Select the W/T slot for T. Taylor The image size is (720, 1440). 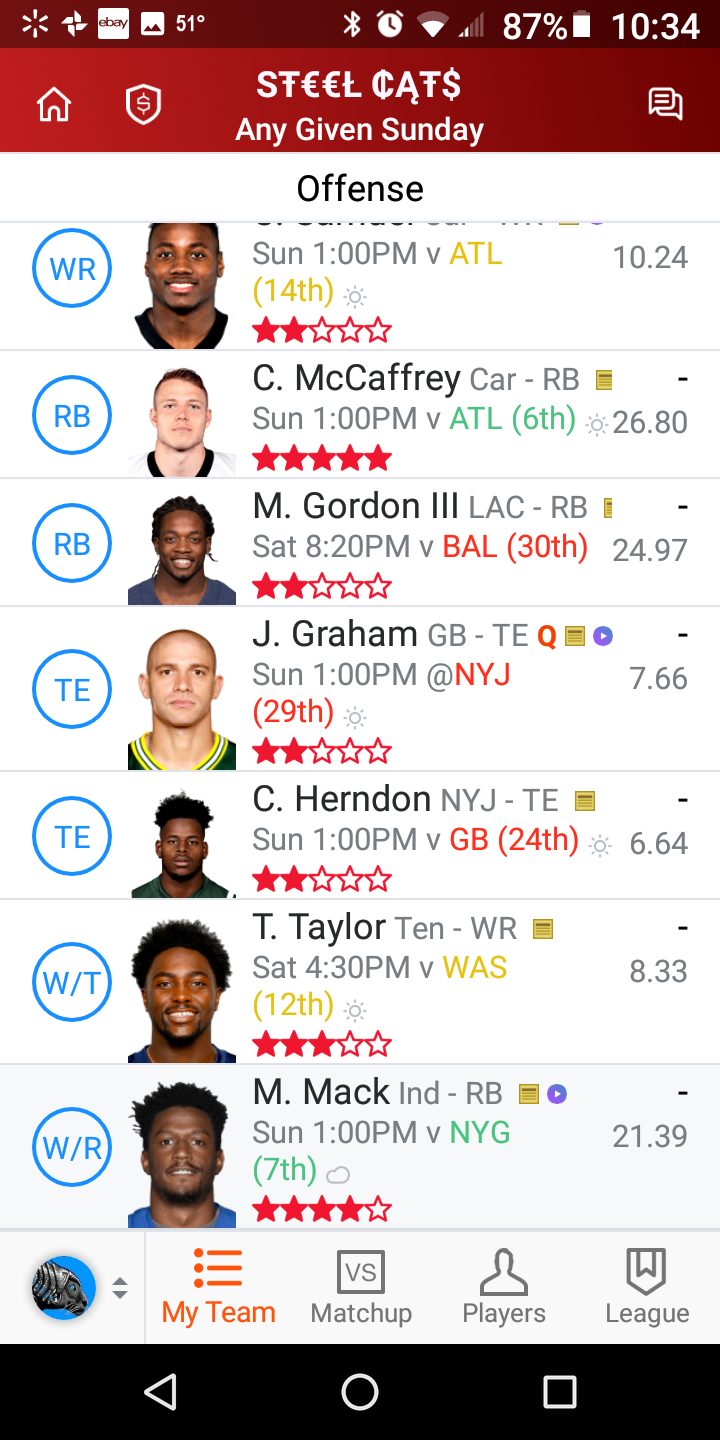[x=72, y=982]
